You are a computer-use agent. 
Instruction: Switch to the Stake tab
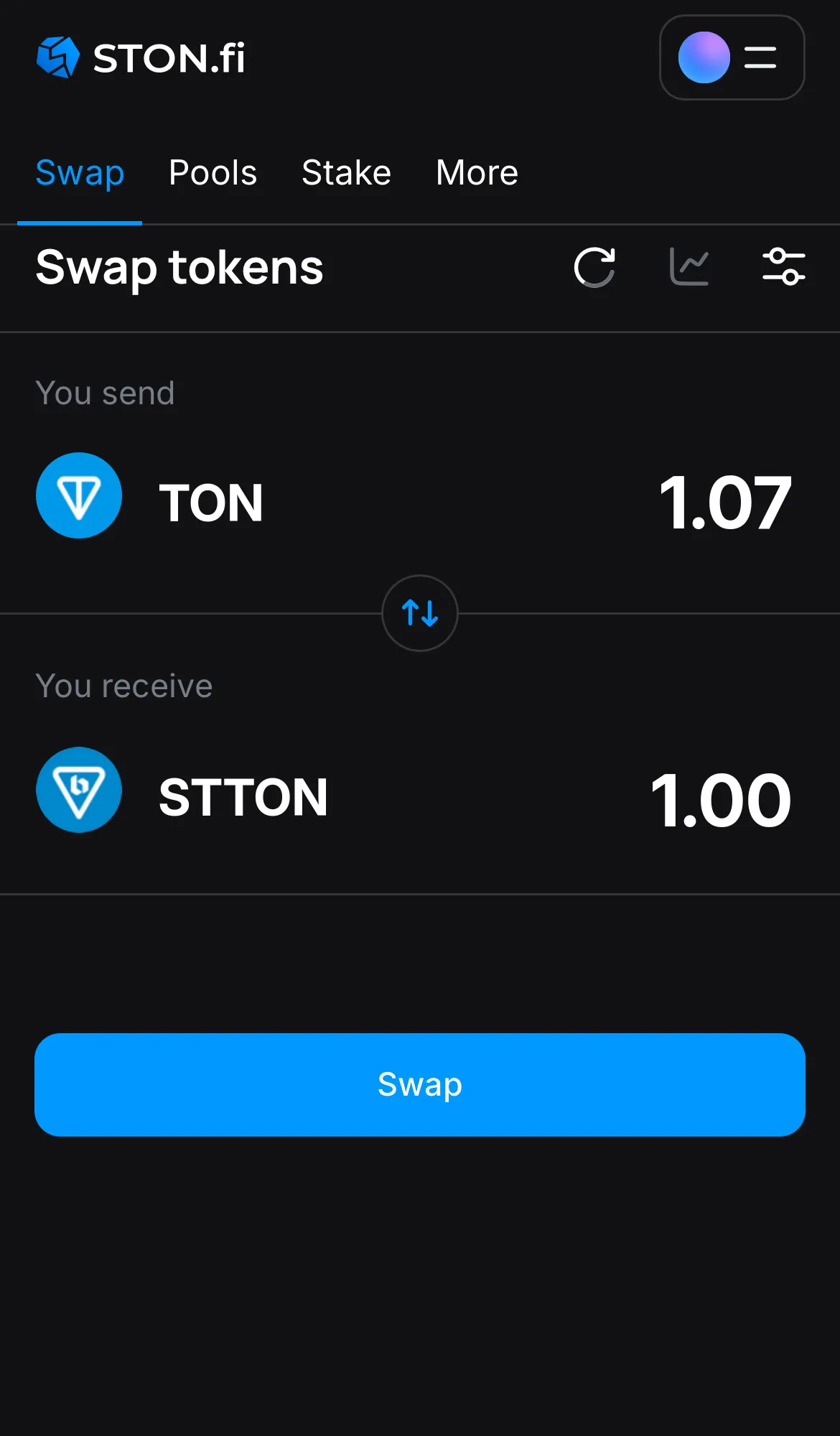[x=345, y=172]
